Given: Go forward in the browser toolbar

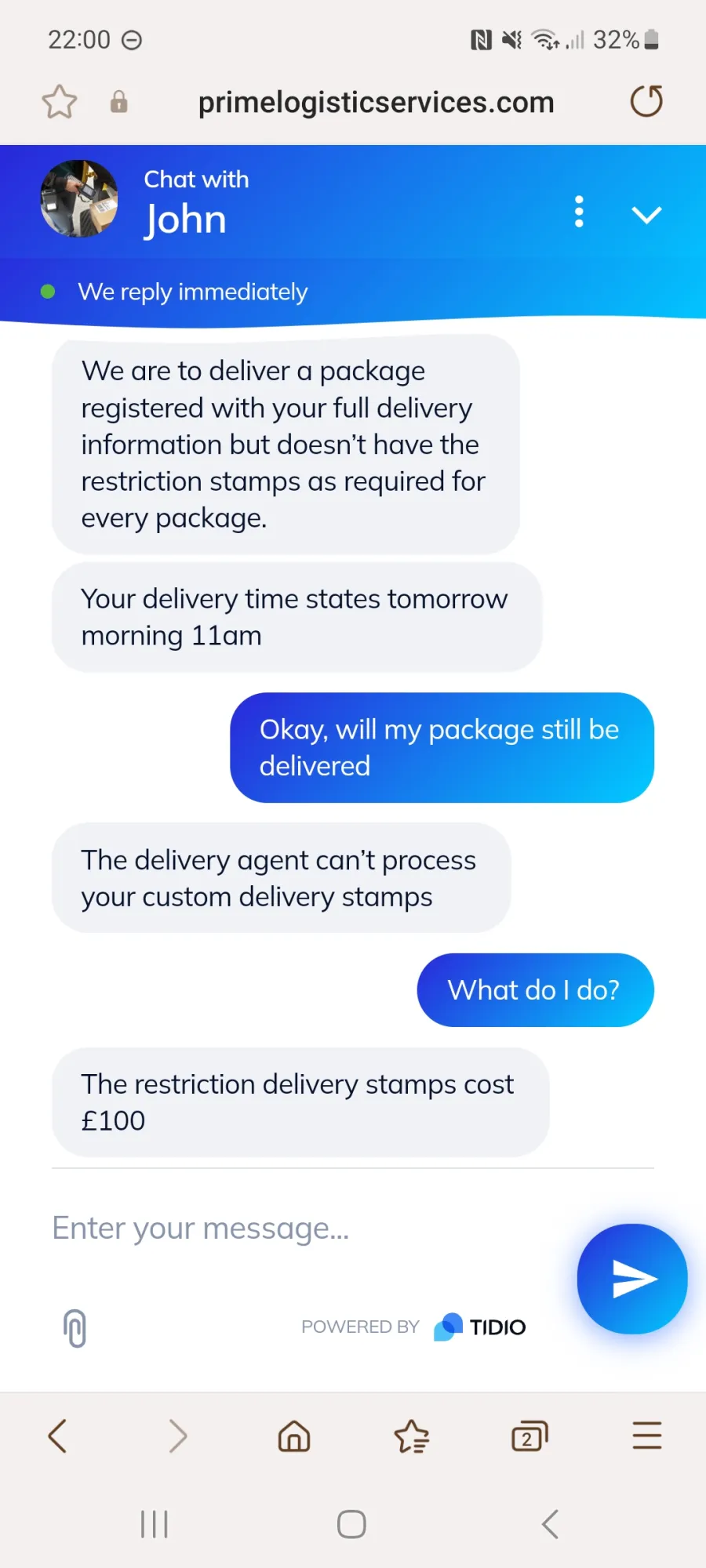Looking at the screenshot, I should pos(177,1436).
